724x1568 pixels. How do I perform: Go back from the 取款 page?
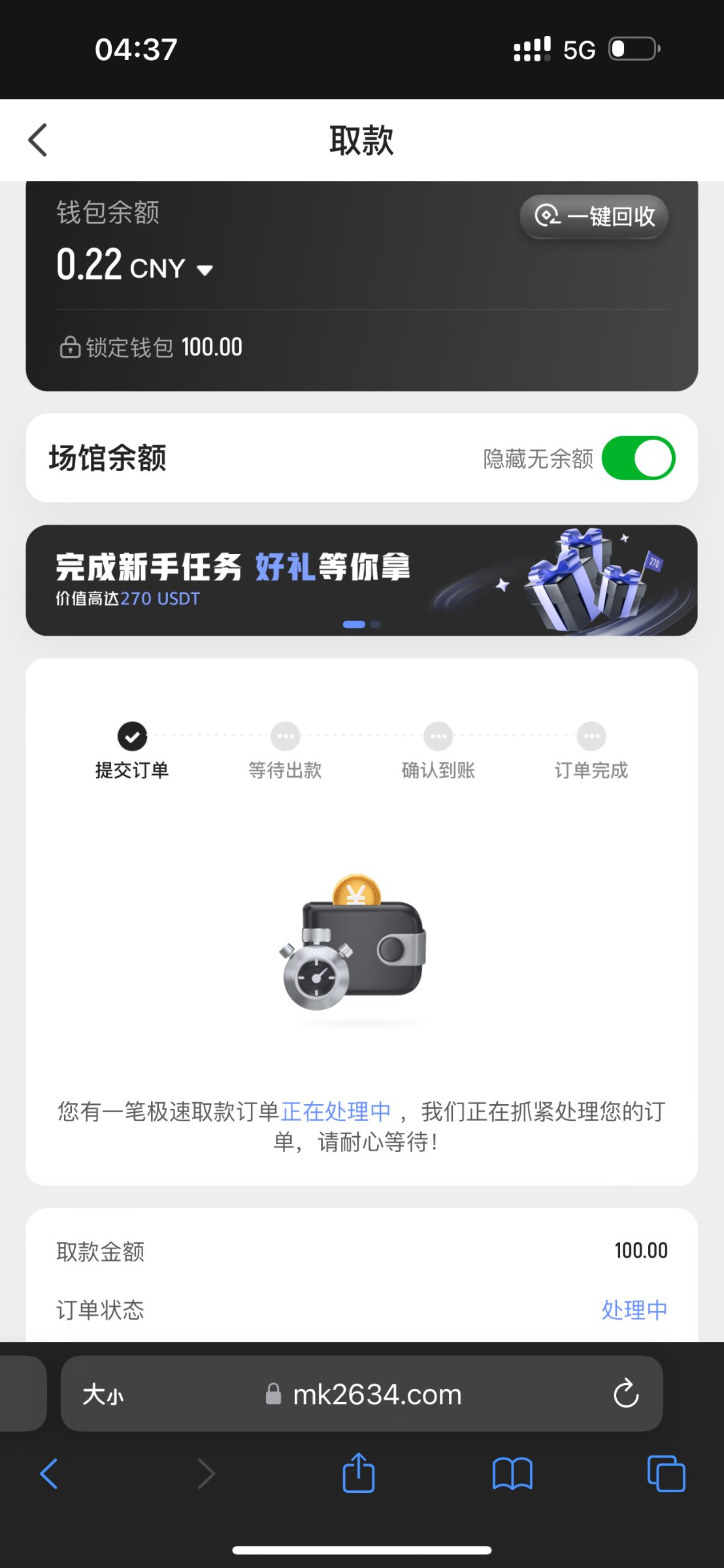(x=38, y=140)
